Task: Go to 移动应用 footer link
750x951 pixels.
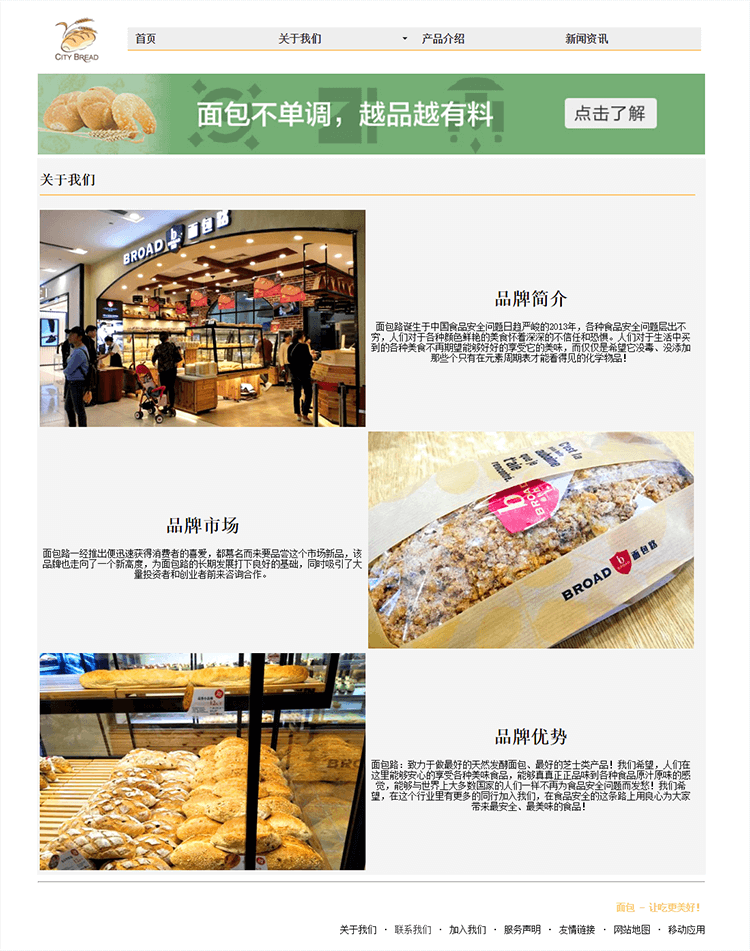Action: point(687,930)
